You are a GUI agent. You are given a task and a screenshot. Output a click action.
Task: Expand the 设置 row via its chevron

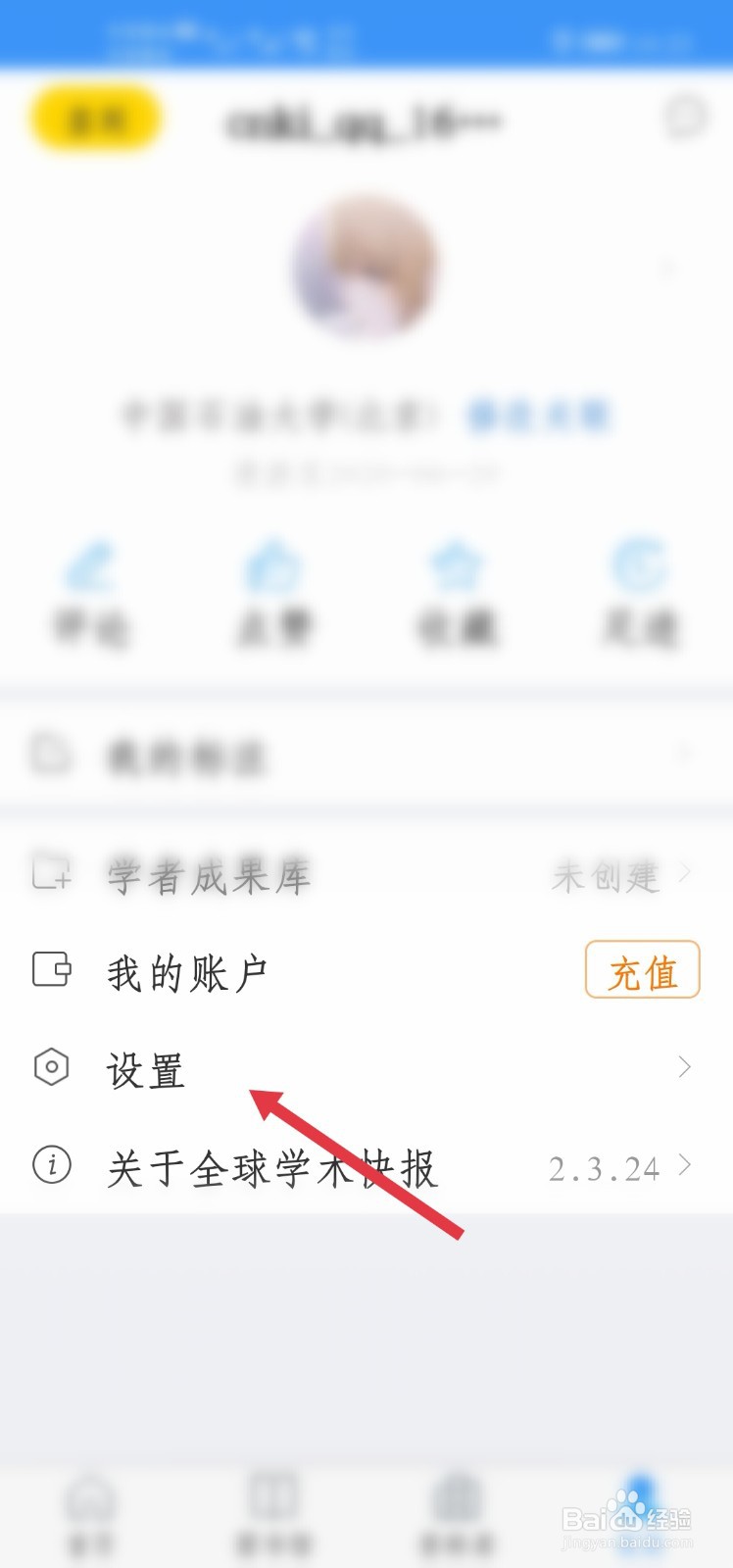[x=684, y=1067]
